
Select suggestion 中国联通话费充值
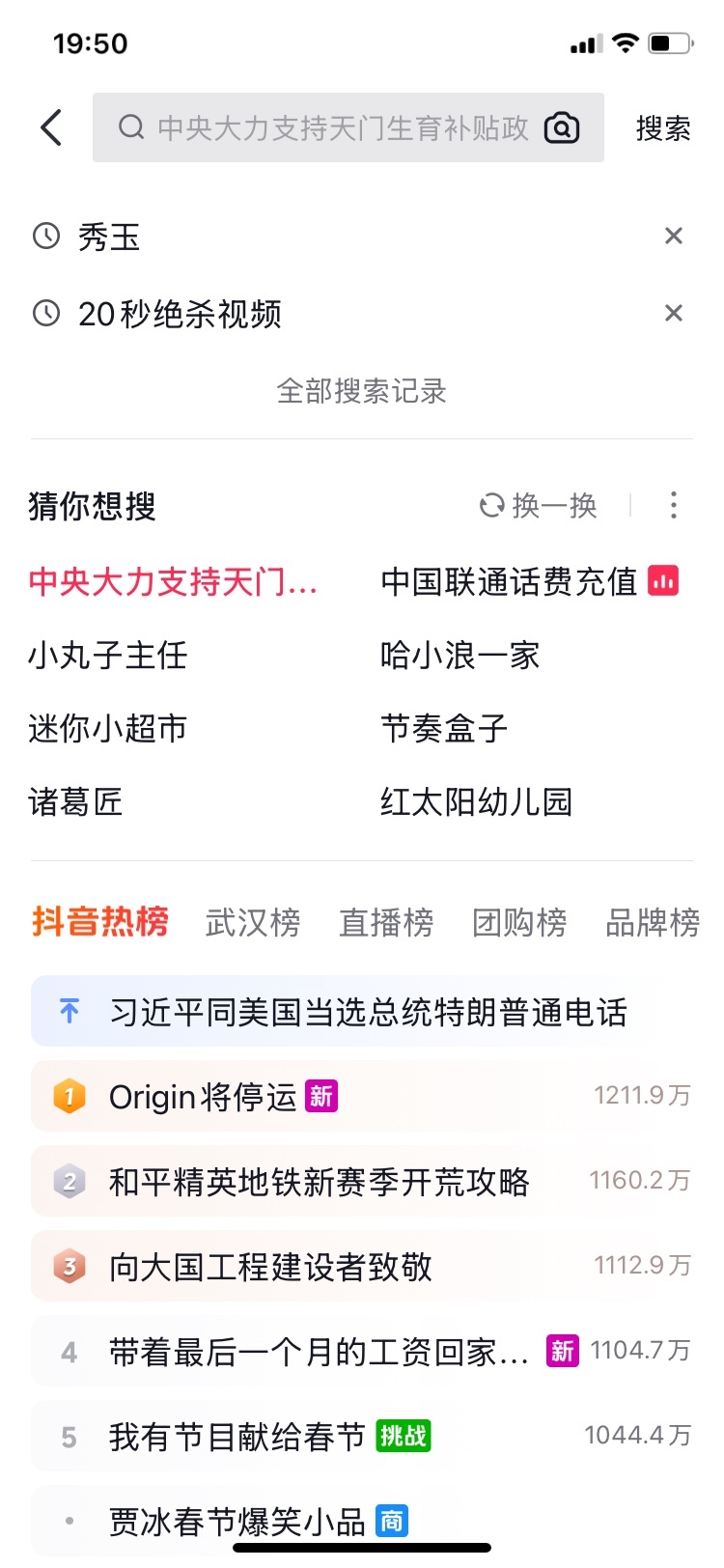(509, 582)
